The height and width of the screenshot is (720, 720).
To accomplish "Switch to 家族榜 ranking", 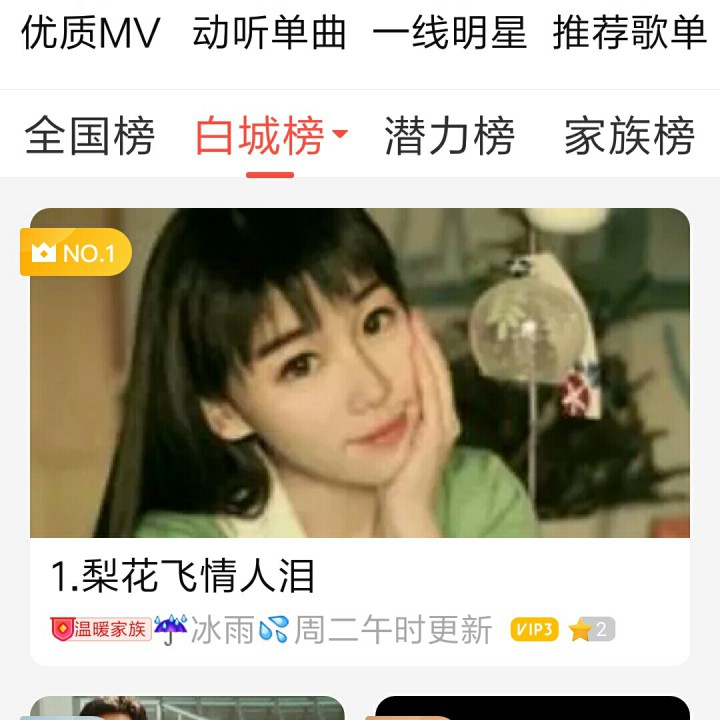I will point(630,135).
